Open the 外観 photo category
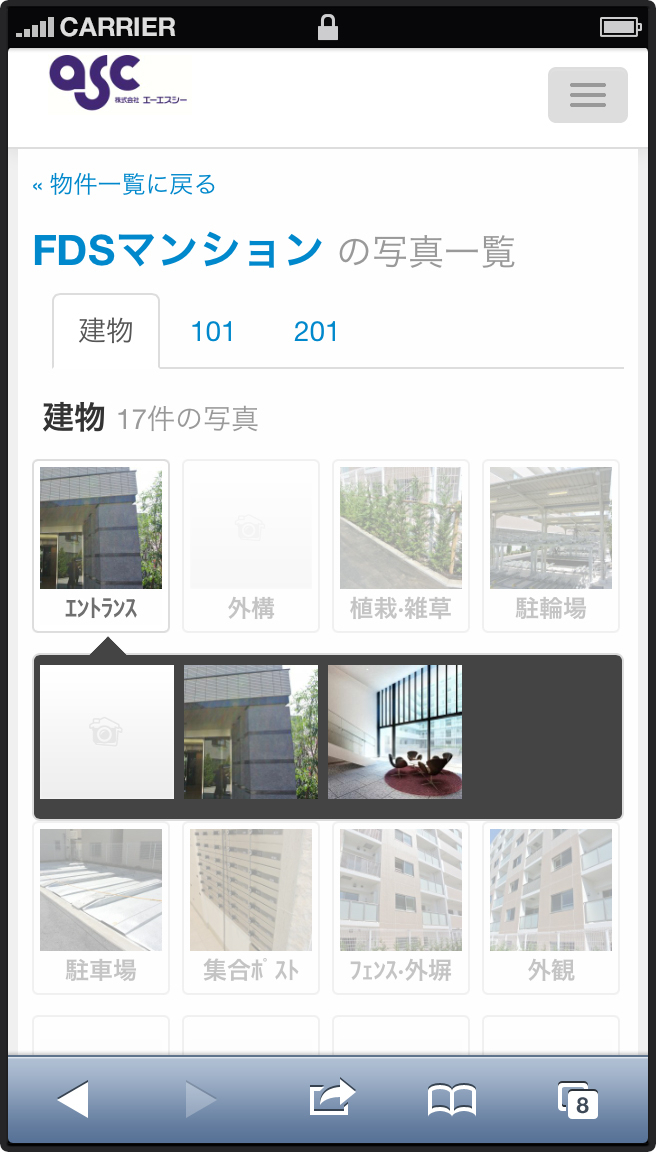This screenshot has width=656, height=1152. coord(551,908)
